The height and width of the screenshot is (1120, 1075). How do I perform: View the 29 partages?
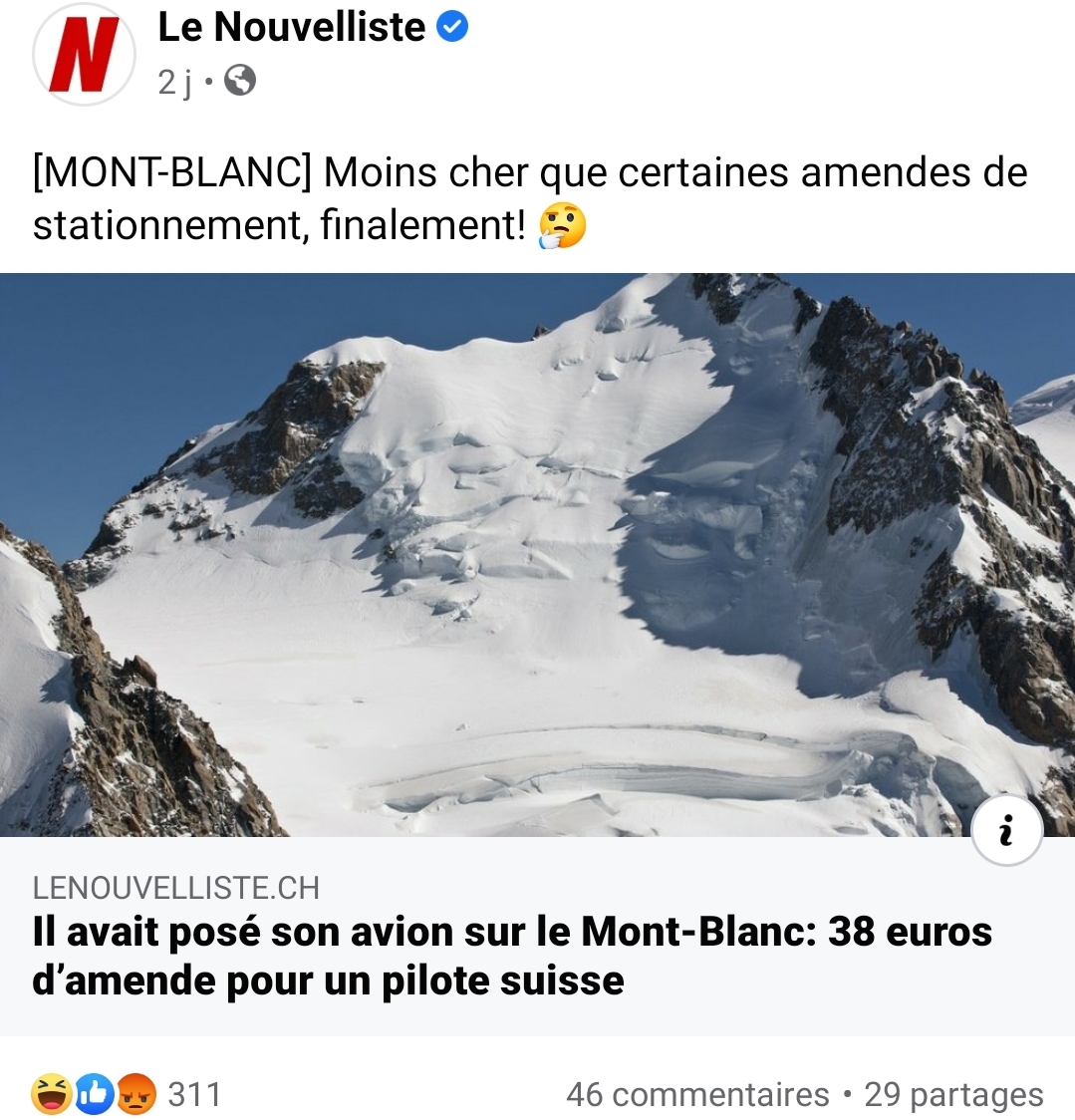953,1094
